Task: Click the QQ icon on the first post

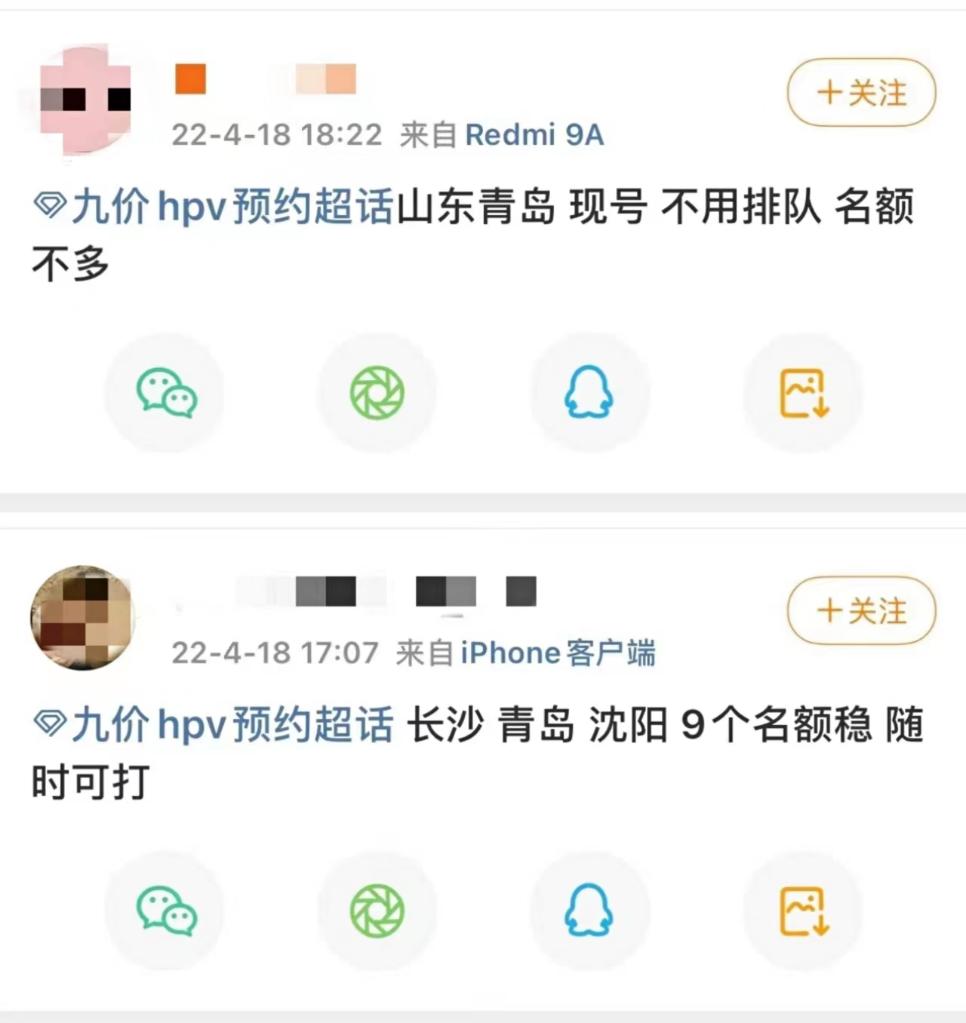Action: pos(590,392)
